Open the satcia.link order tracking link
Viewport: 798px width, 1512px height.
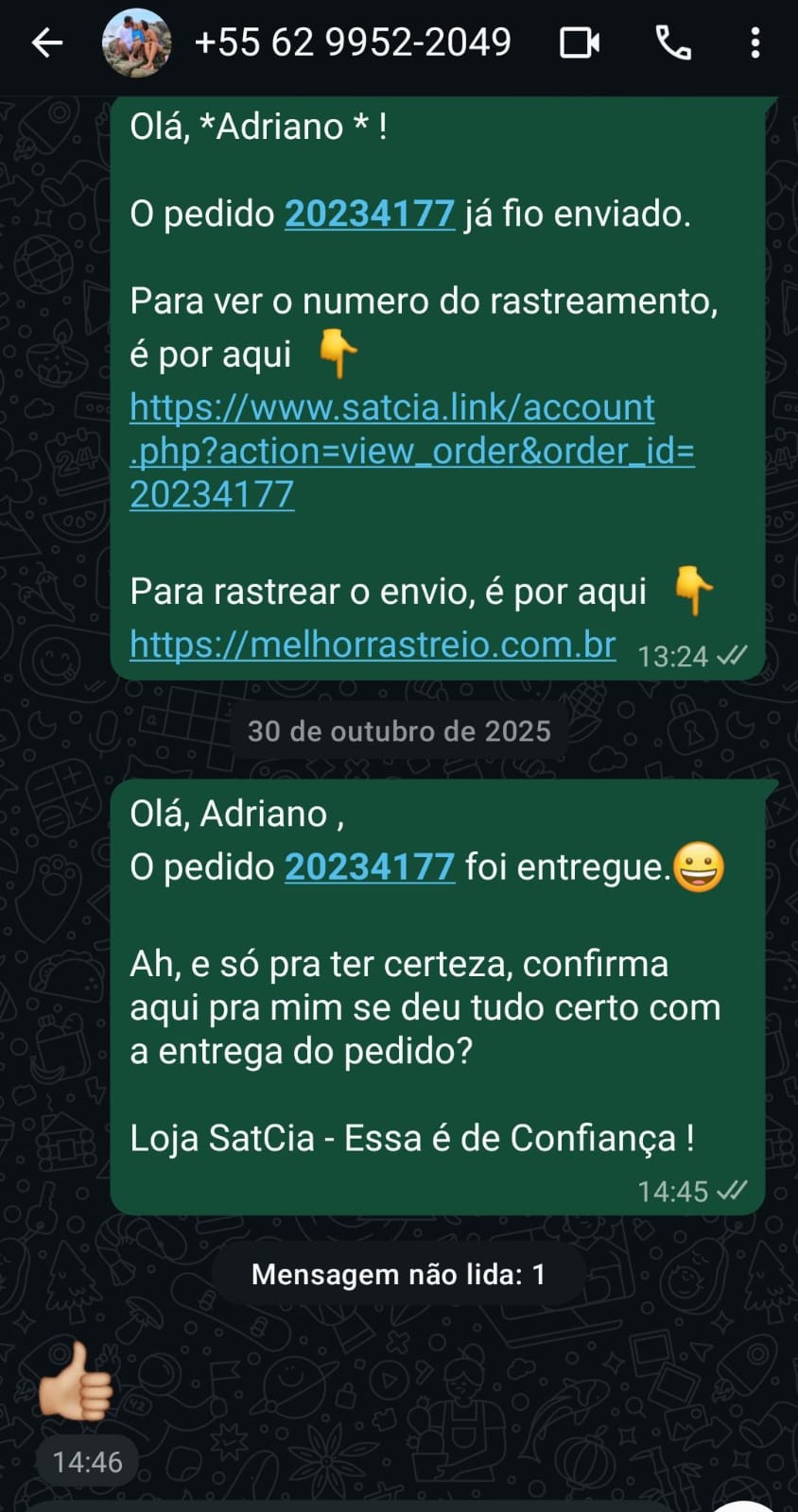391,450
